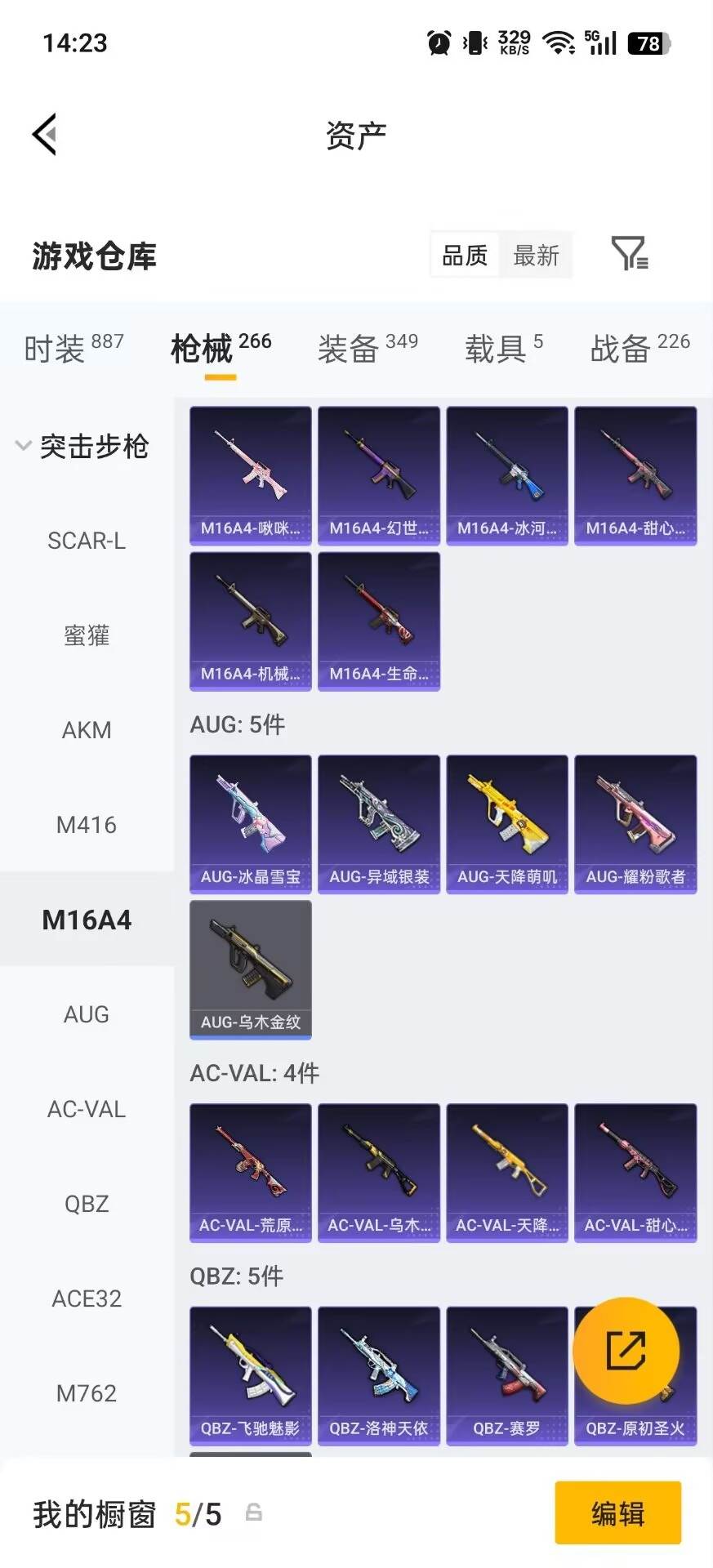This screenshot has height=1568, width=713.
Task: Open the AUG-乌木金纹 skin tile
Action: click(251, 969)
